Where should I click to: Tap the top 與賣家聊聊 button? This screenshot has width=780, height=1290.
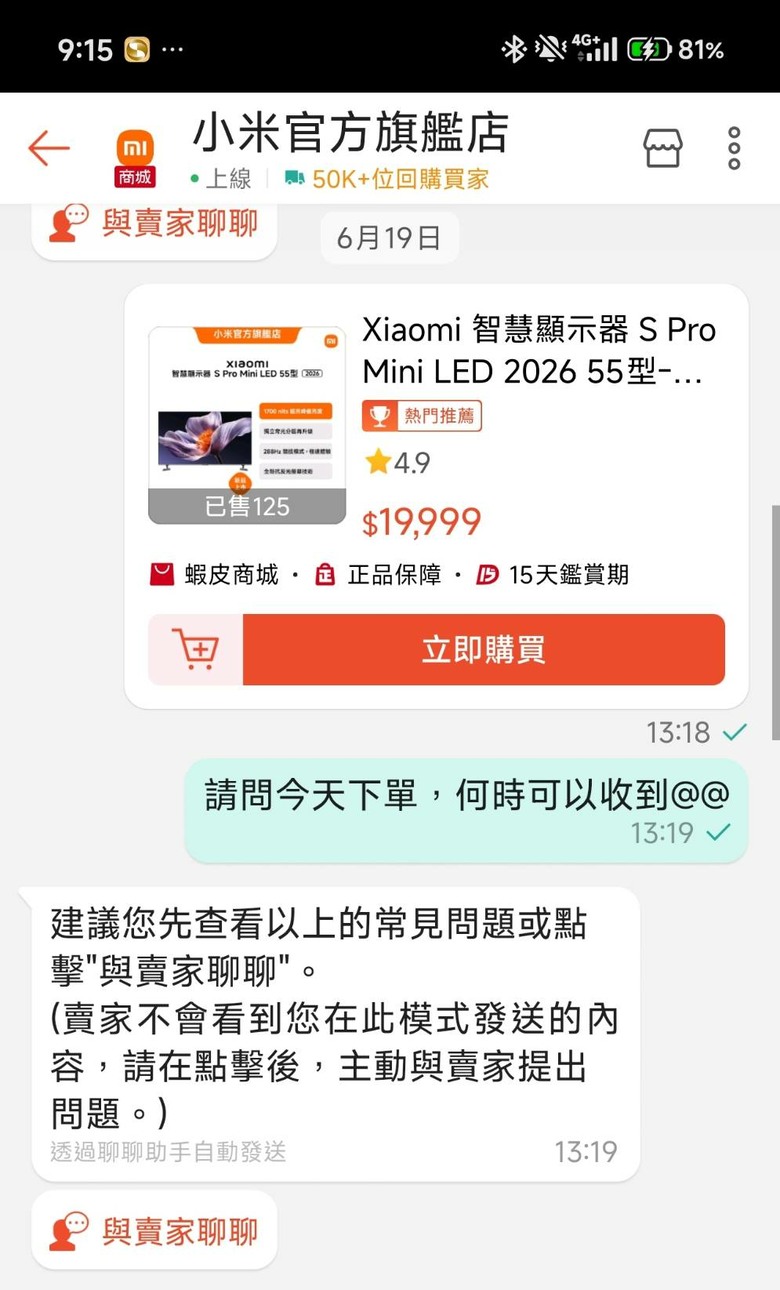[154, 224]
